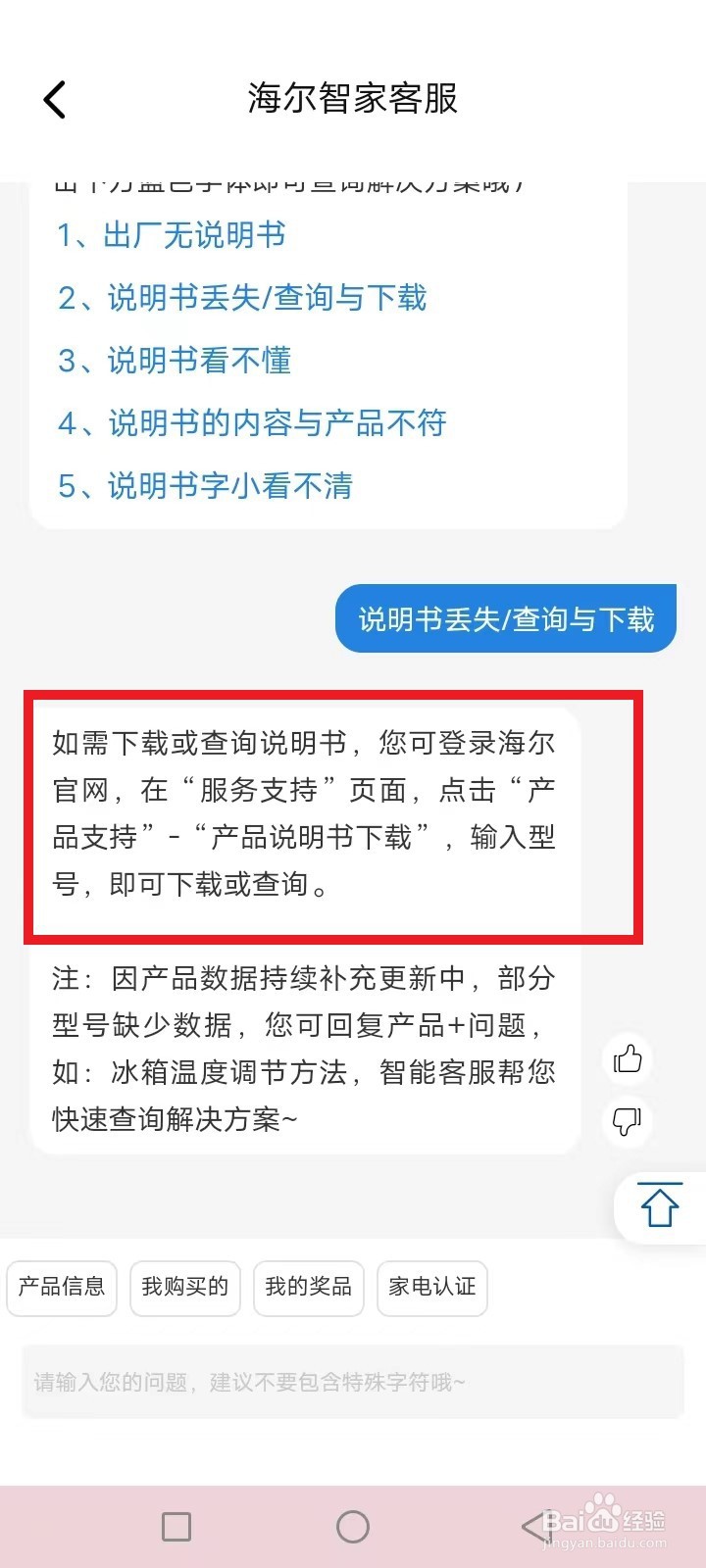Give a thumbs down to the reply
The height and width of the screenshot is (1568, 706).
627,1123
